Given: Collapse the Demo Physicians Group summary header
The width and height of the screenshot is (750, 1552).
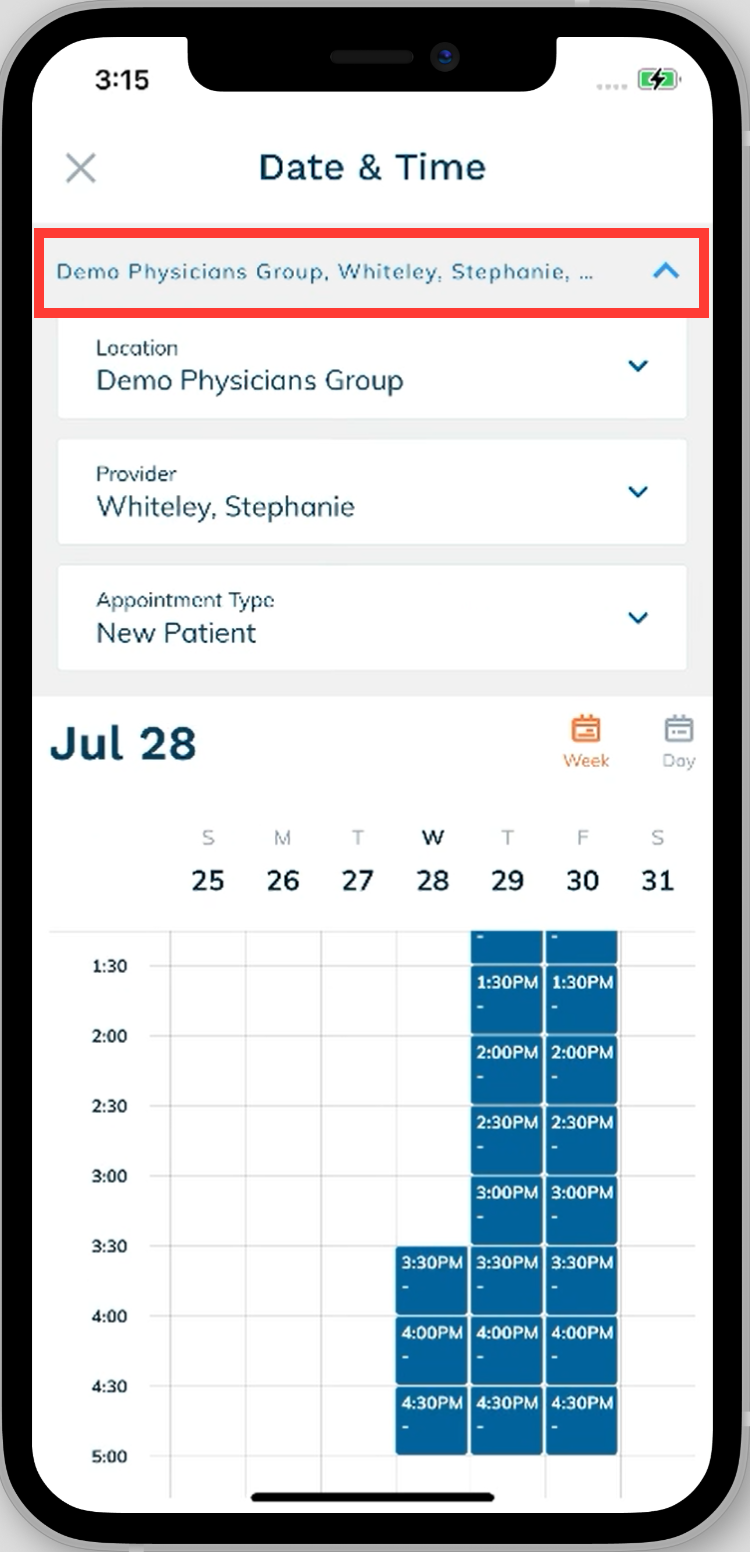Looking at the screenshot, I should tap(372, 272).
